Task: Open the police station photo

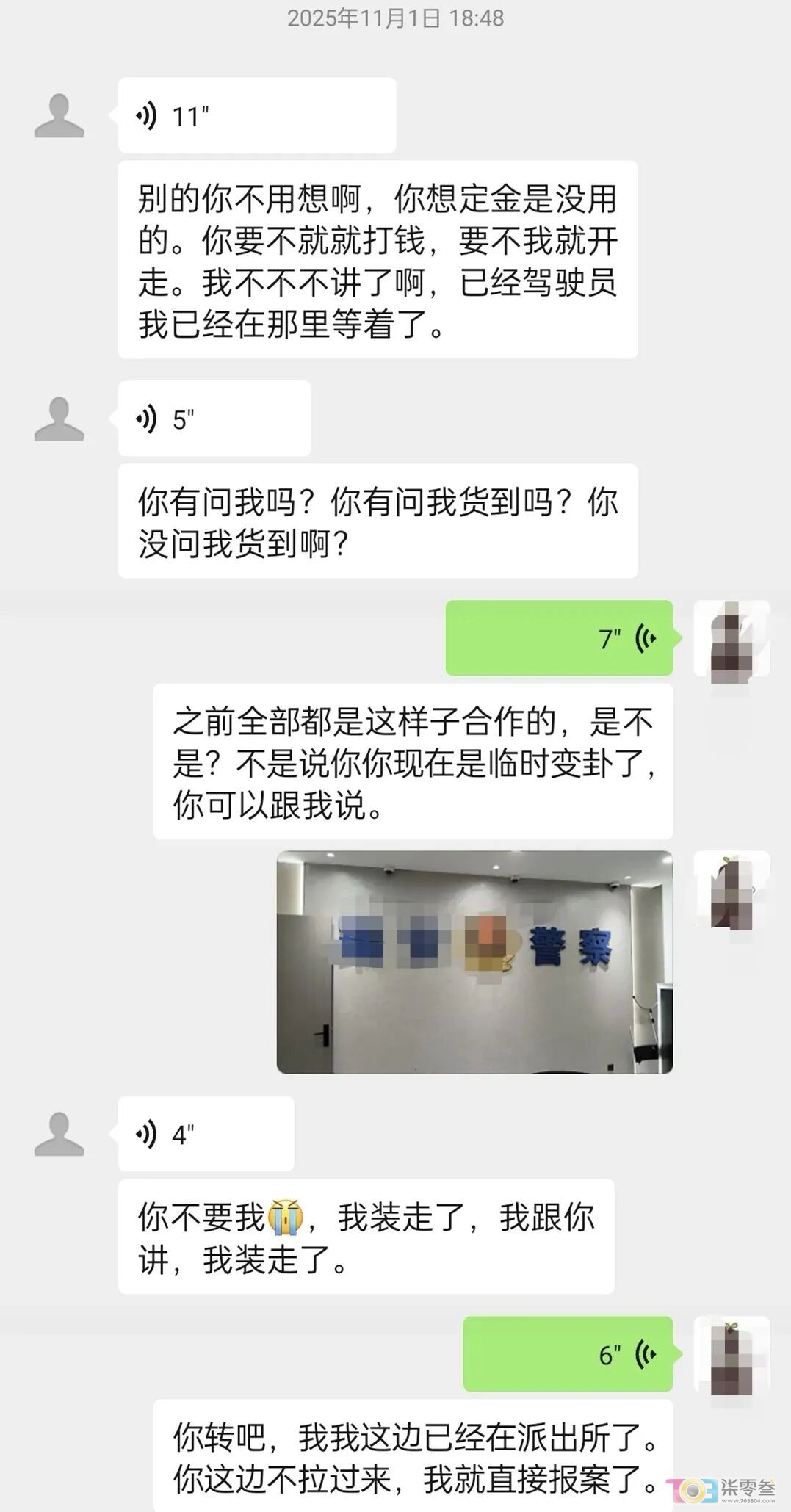Action: click(474, 962)
